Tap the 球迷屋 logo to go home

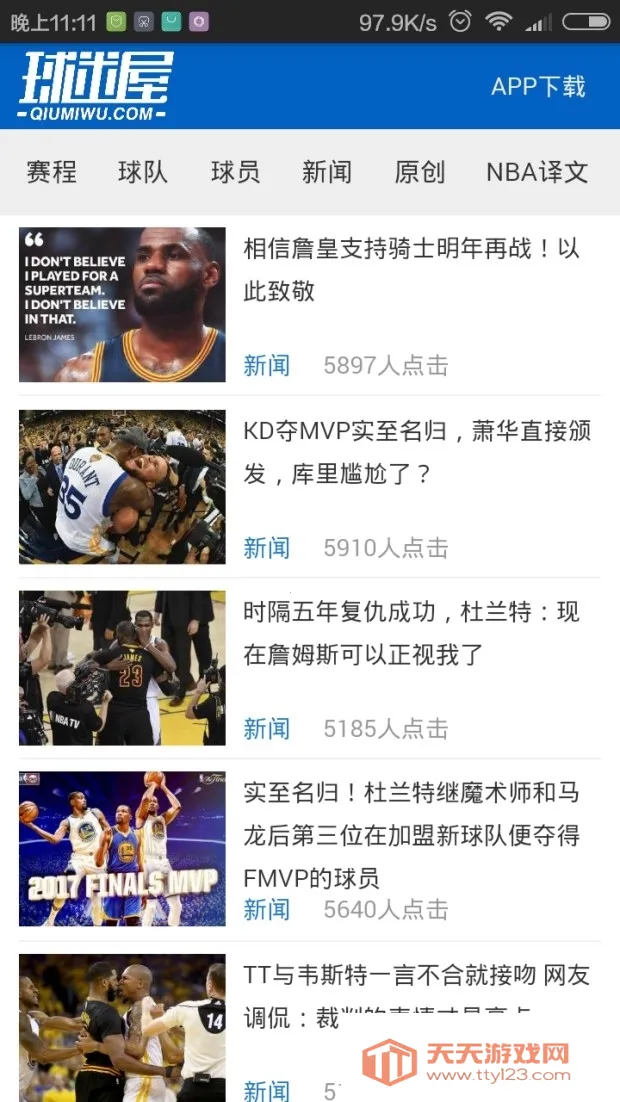[x=96, y=86]
